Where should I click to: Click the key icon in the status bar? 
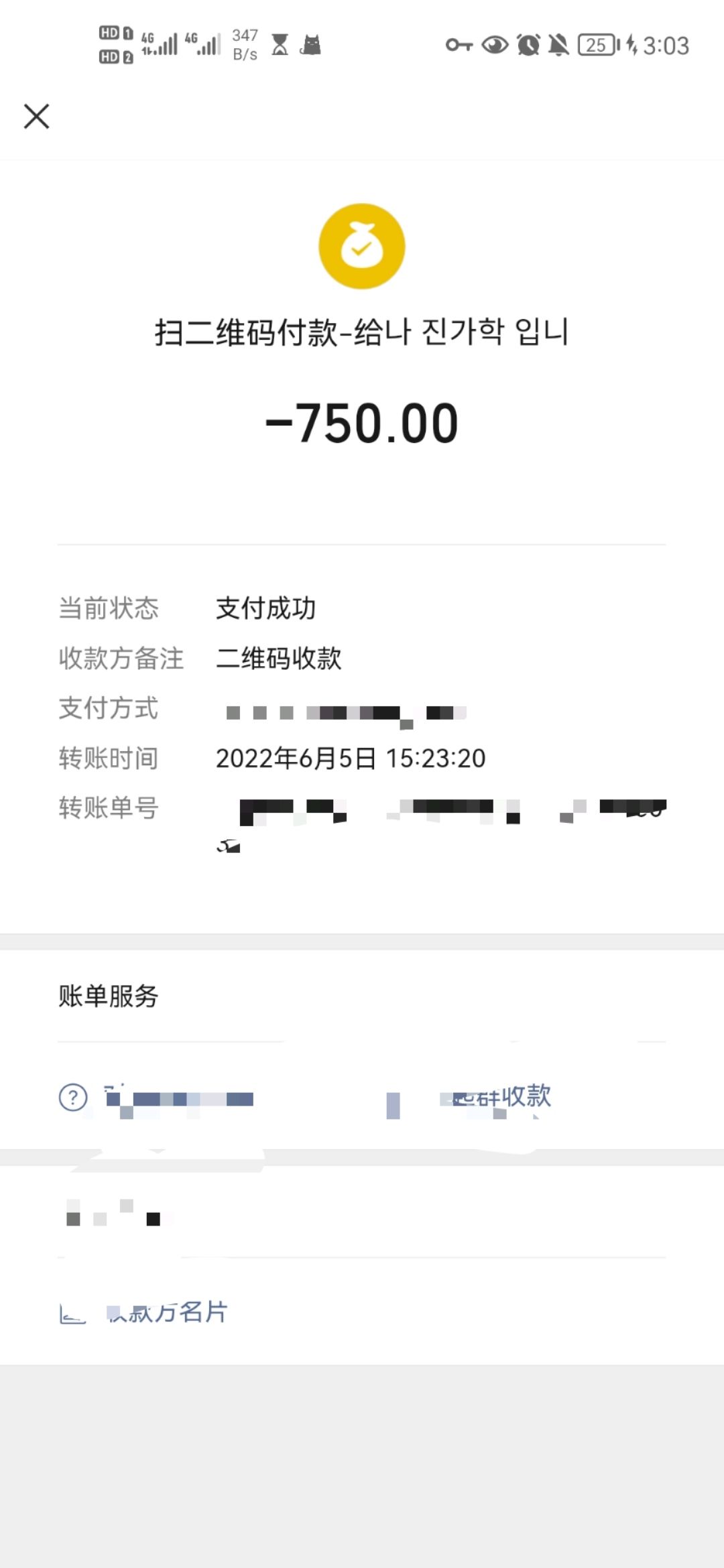pyautogui.click(x=461, y=46)
